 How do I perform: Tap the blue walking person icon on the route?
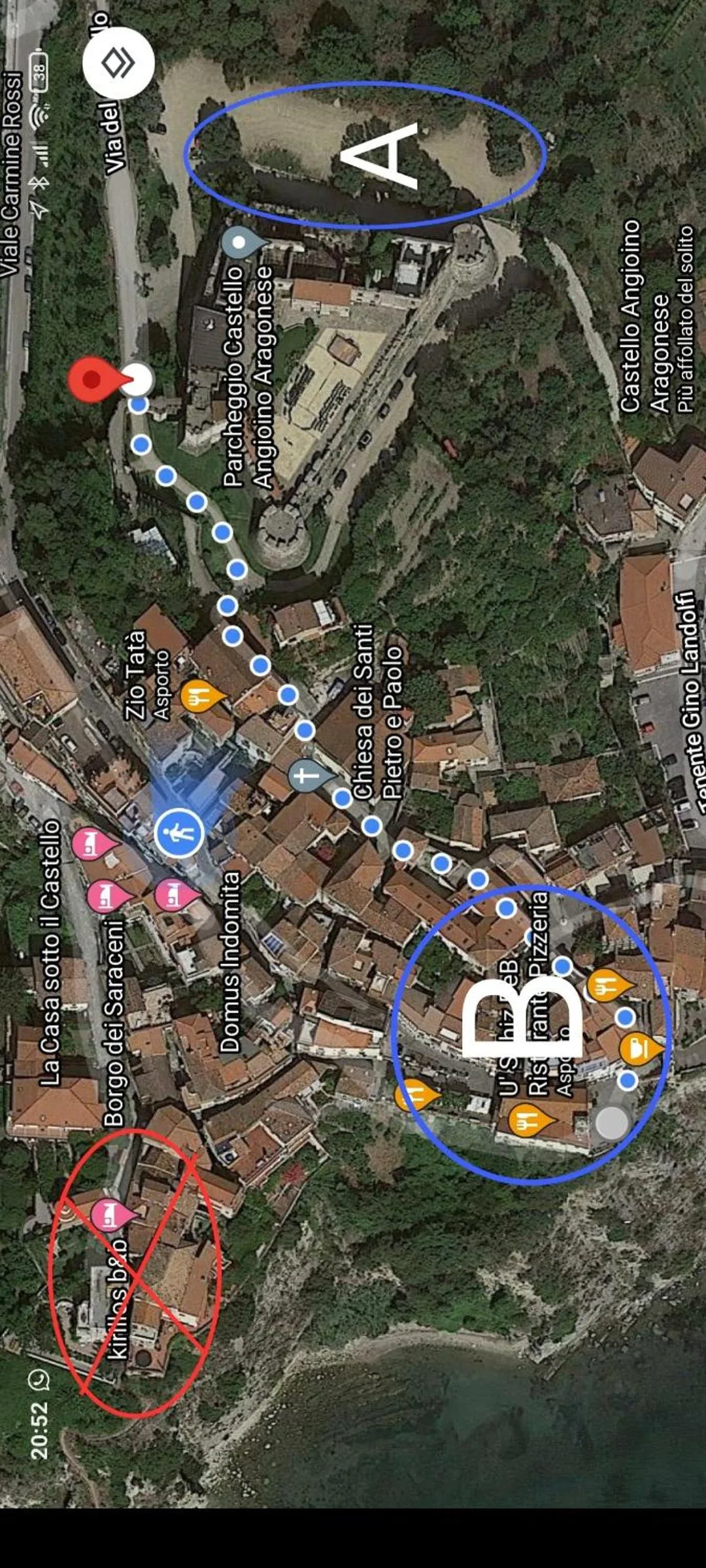click(178, 831)
